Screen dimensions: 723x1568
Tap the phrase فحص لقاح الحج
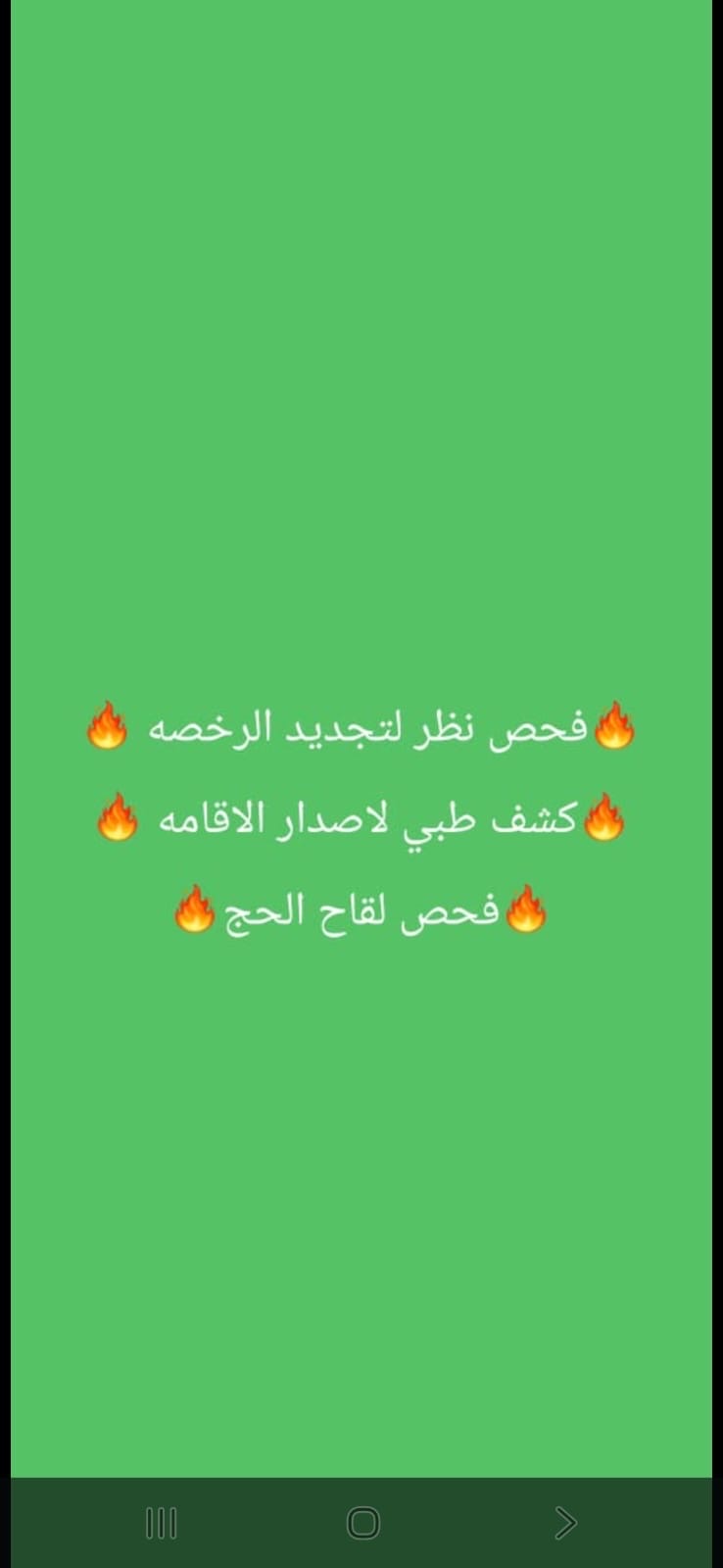362,909
